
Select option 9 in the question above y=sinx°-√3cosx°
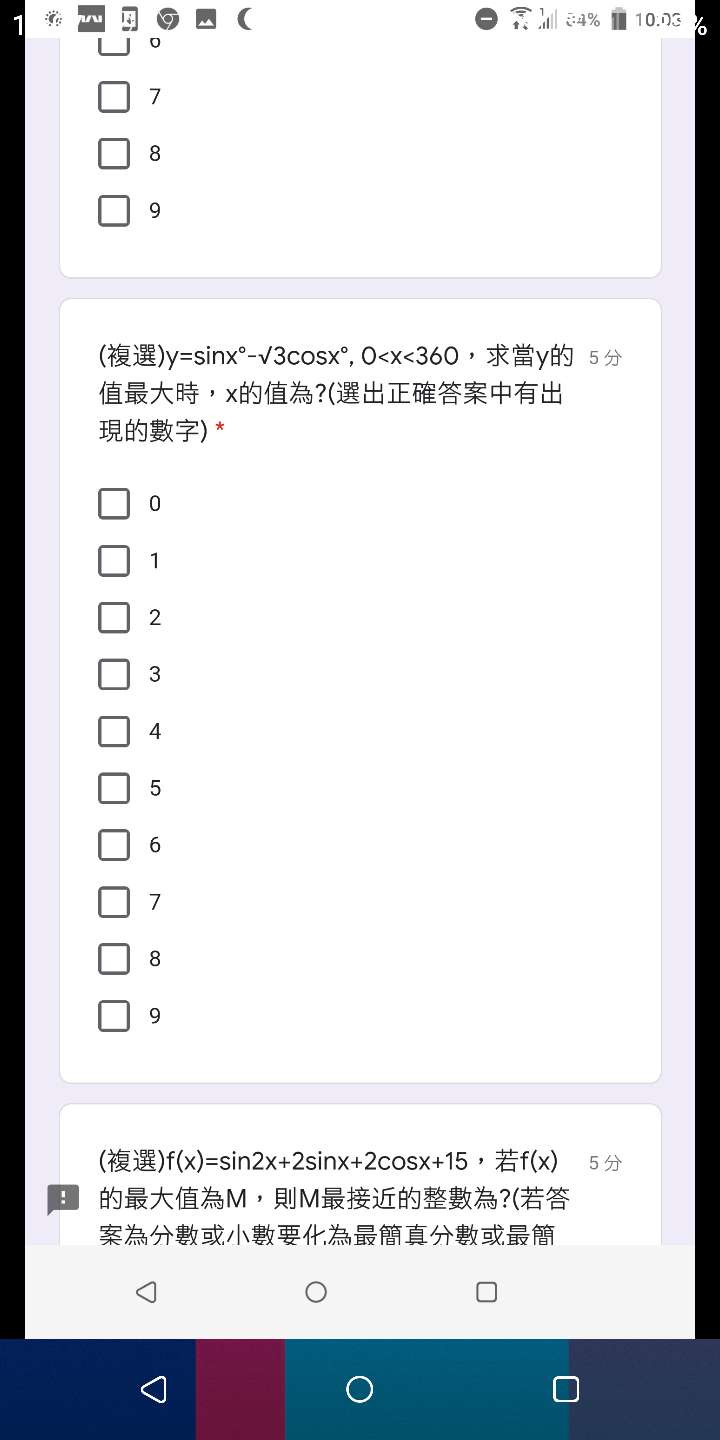(x=114, y=211)
